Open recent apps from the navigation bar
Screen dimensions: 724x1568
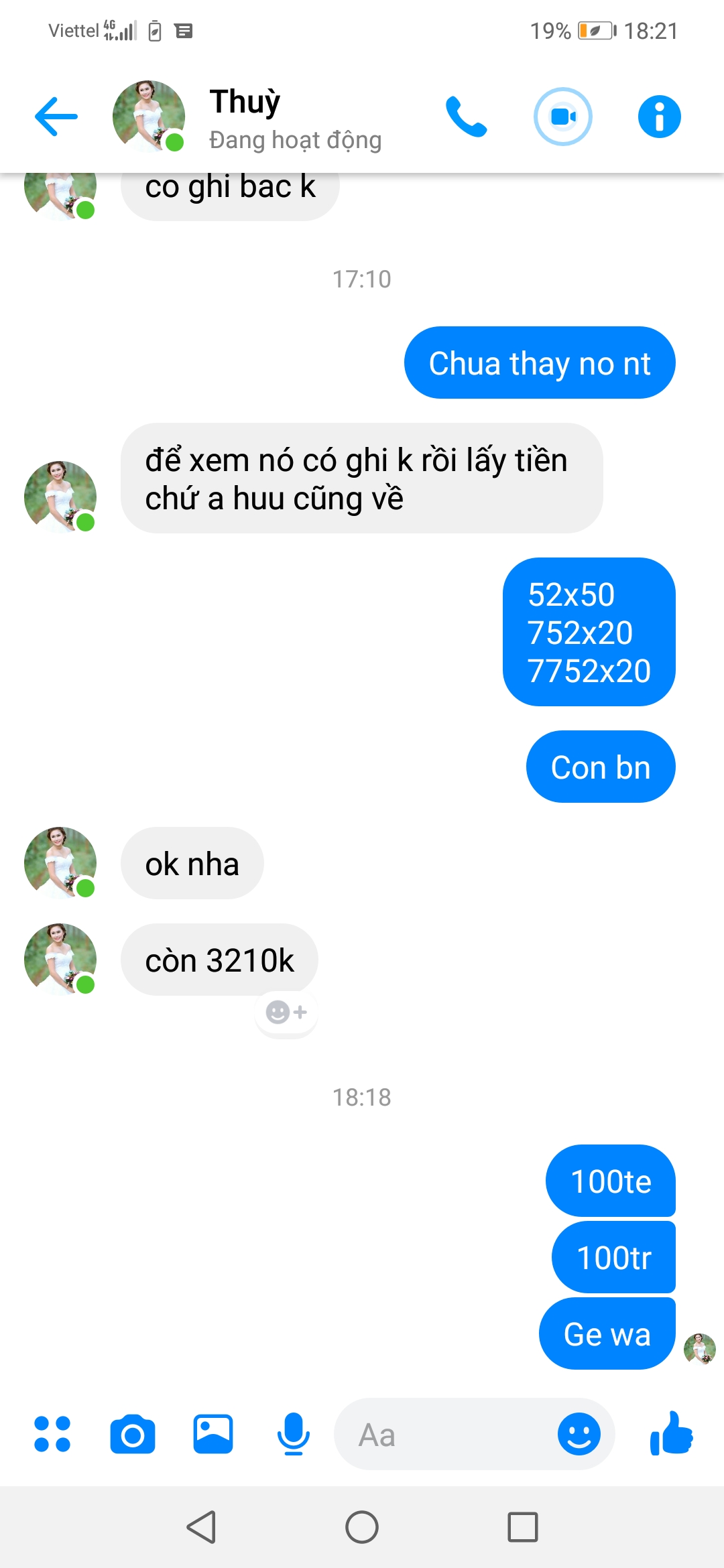coord(523,1527)
